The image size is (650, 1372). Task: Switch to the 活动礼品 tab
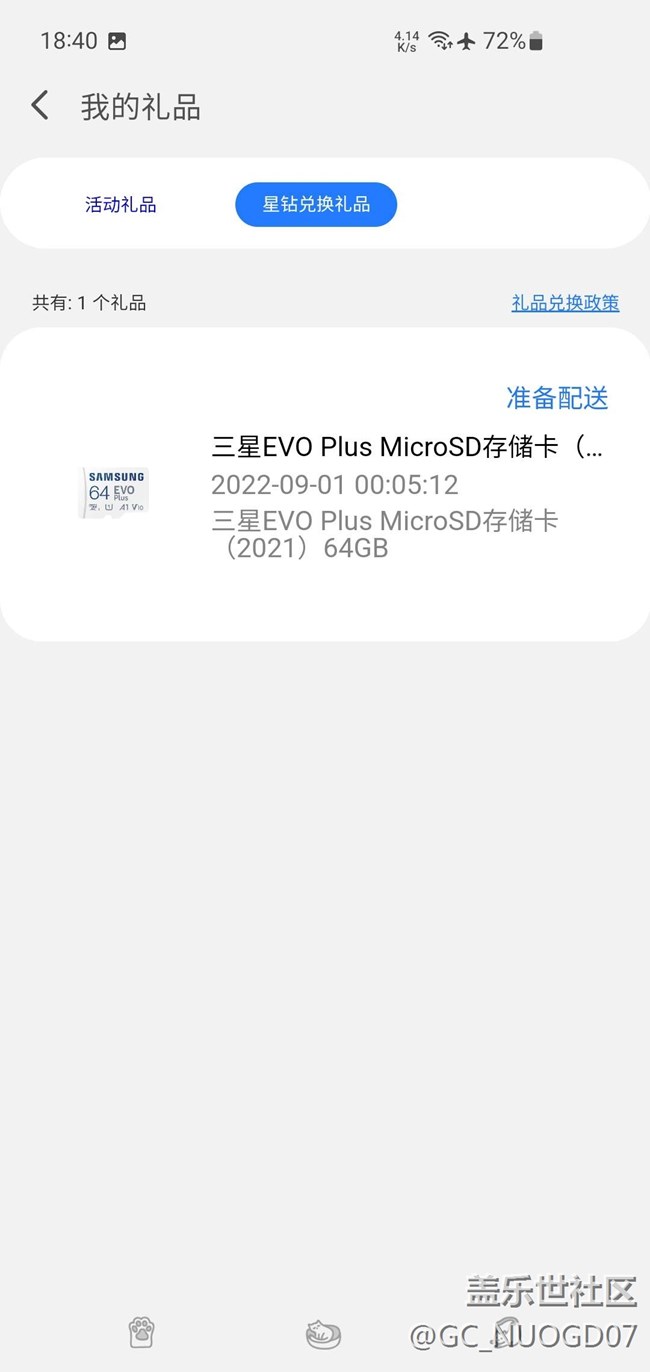coord(121,205)
